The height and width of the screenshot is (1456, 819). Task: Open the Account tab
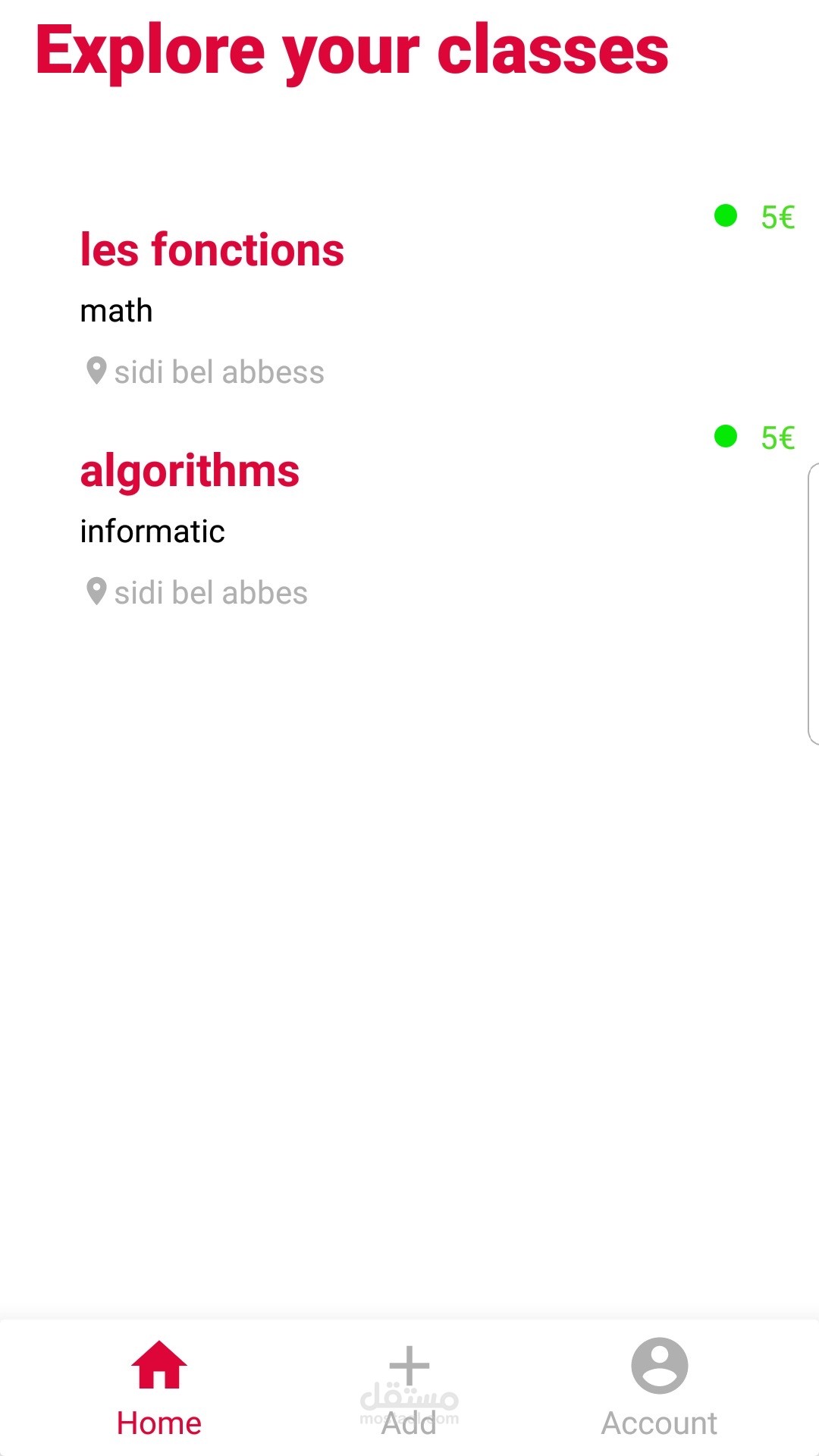point(659,1388)
